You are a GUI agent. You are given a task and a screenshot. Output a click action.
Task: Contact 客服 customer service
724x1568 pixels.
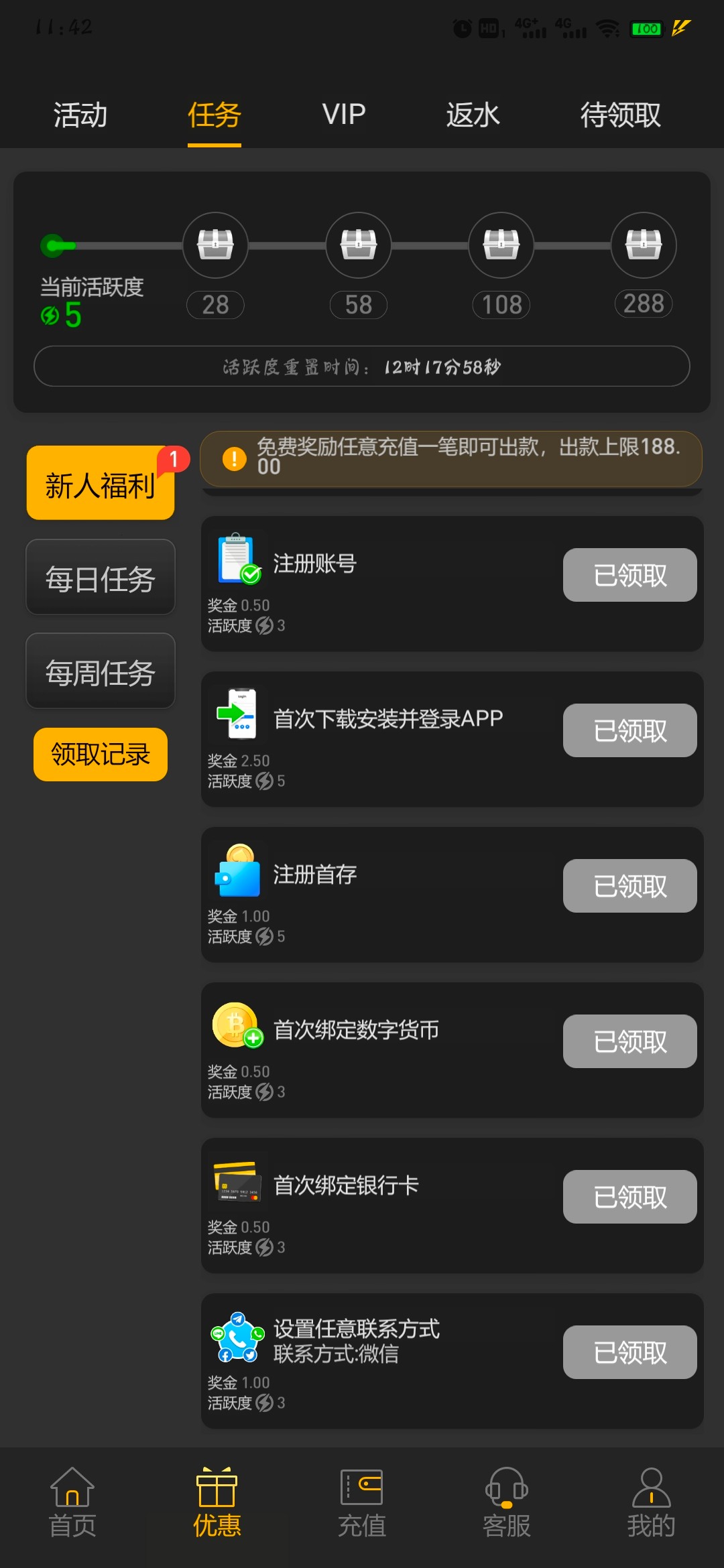coord(507,1502)
